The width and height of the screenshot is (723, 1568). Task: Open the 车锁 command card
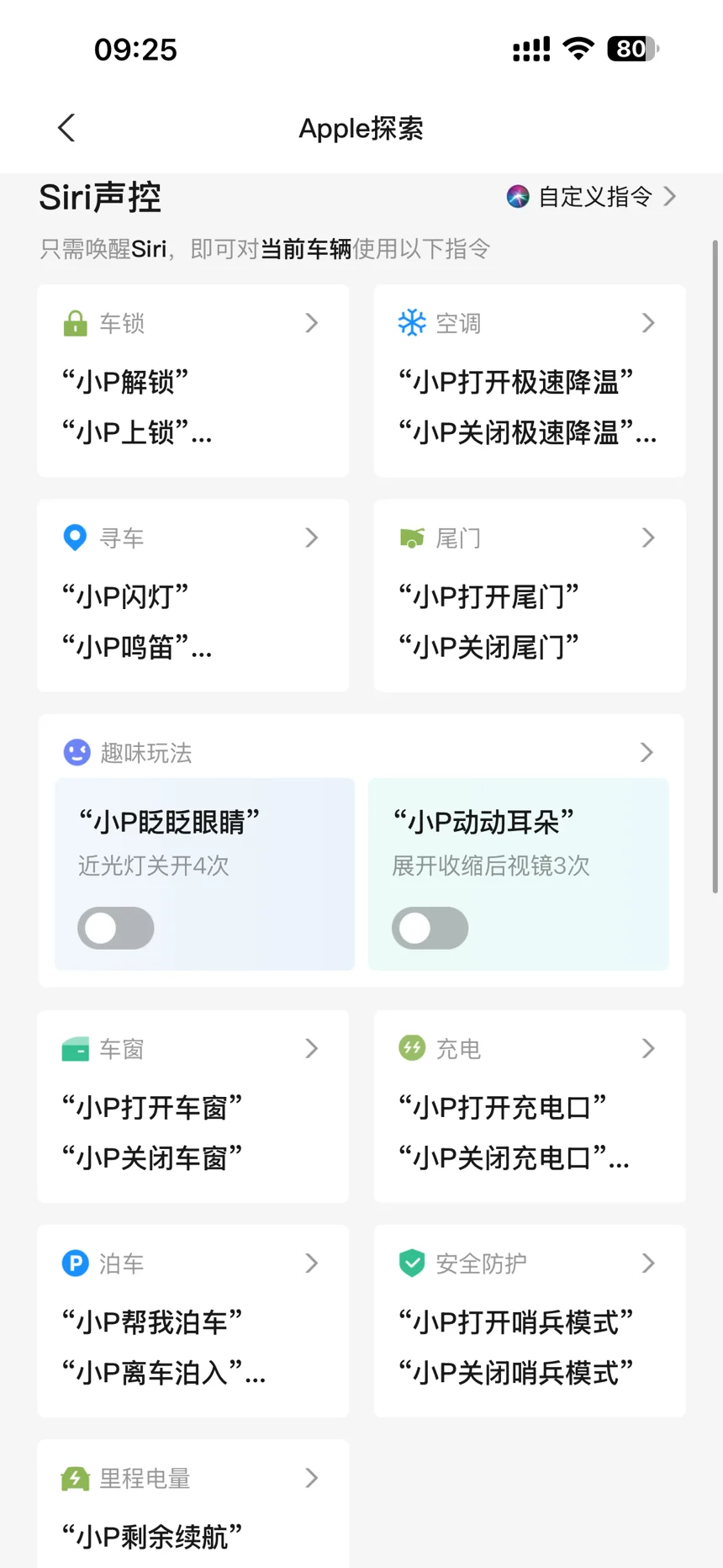tap(193, 381)
